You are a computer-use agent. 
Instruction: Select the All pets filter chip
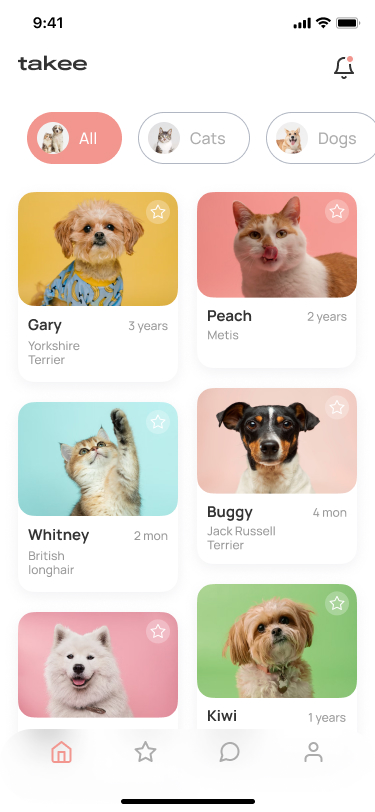75,138
